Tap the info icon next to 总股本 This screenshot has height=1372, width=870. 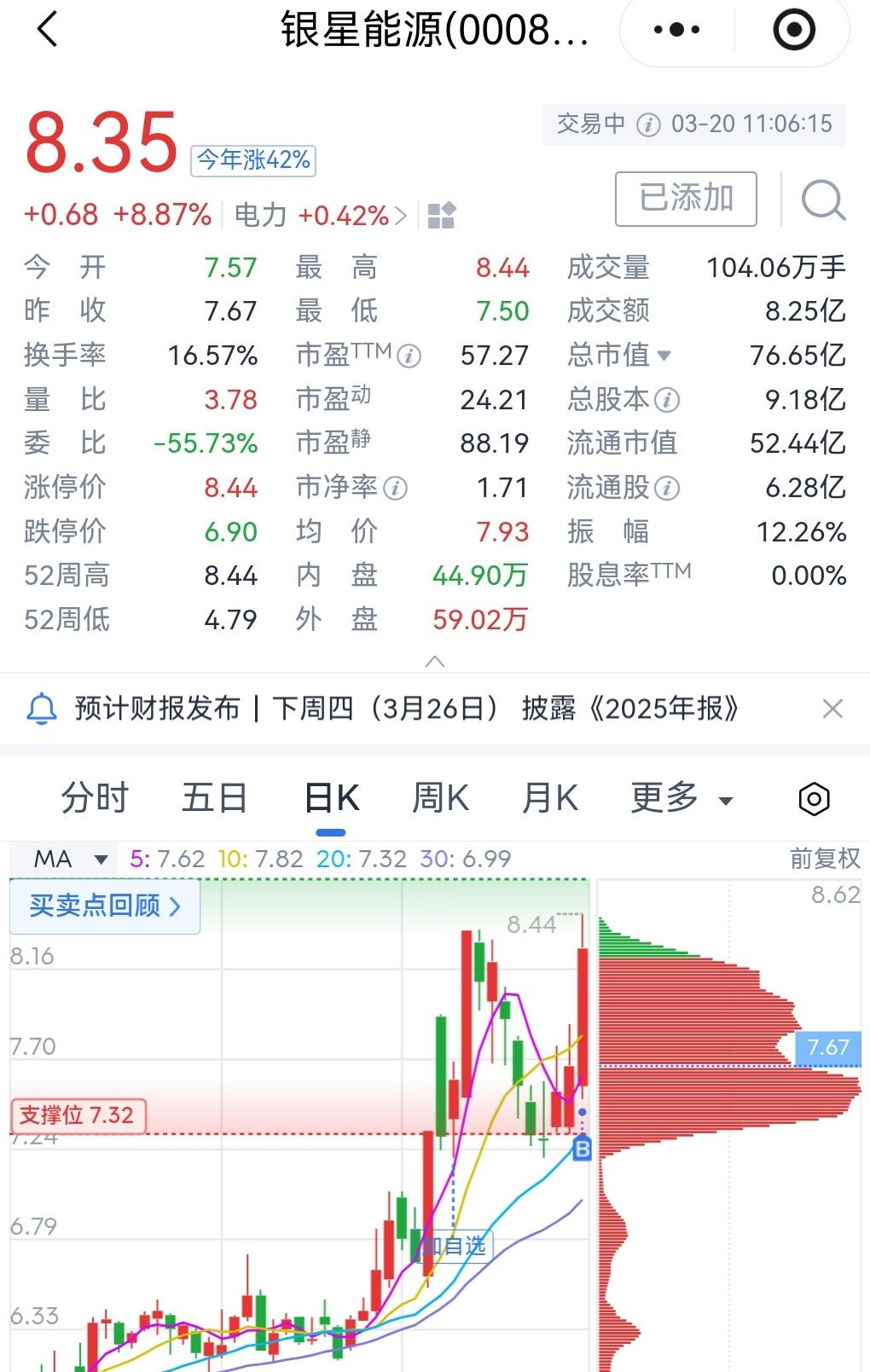tap(670, 400)
